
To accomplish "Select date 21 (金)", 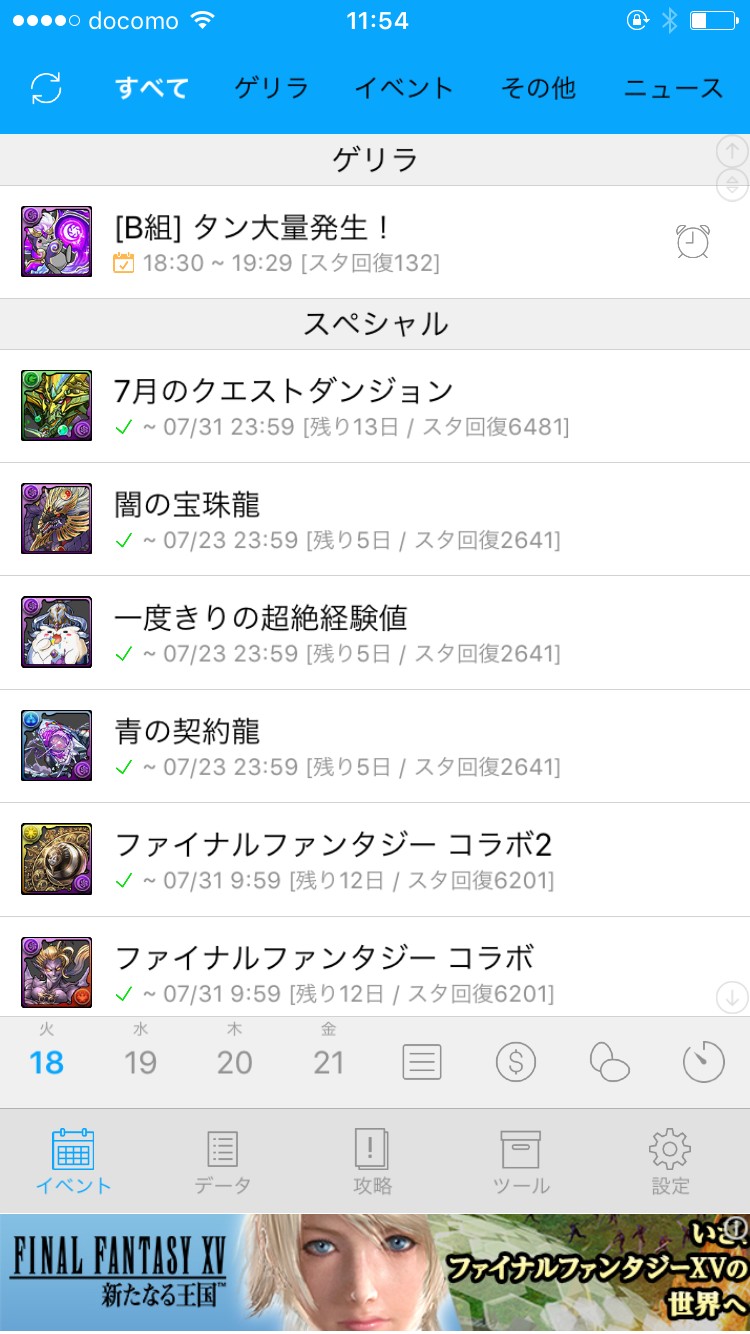I will tap(328, 1051).
